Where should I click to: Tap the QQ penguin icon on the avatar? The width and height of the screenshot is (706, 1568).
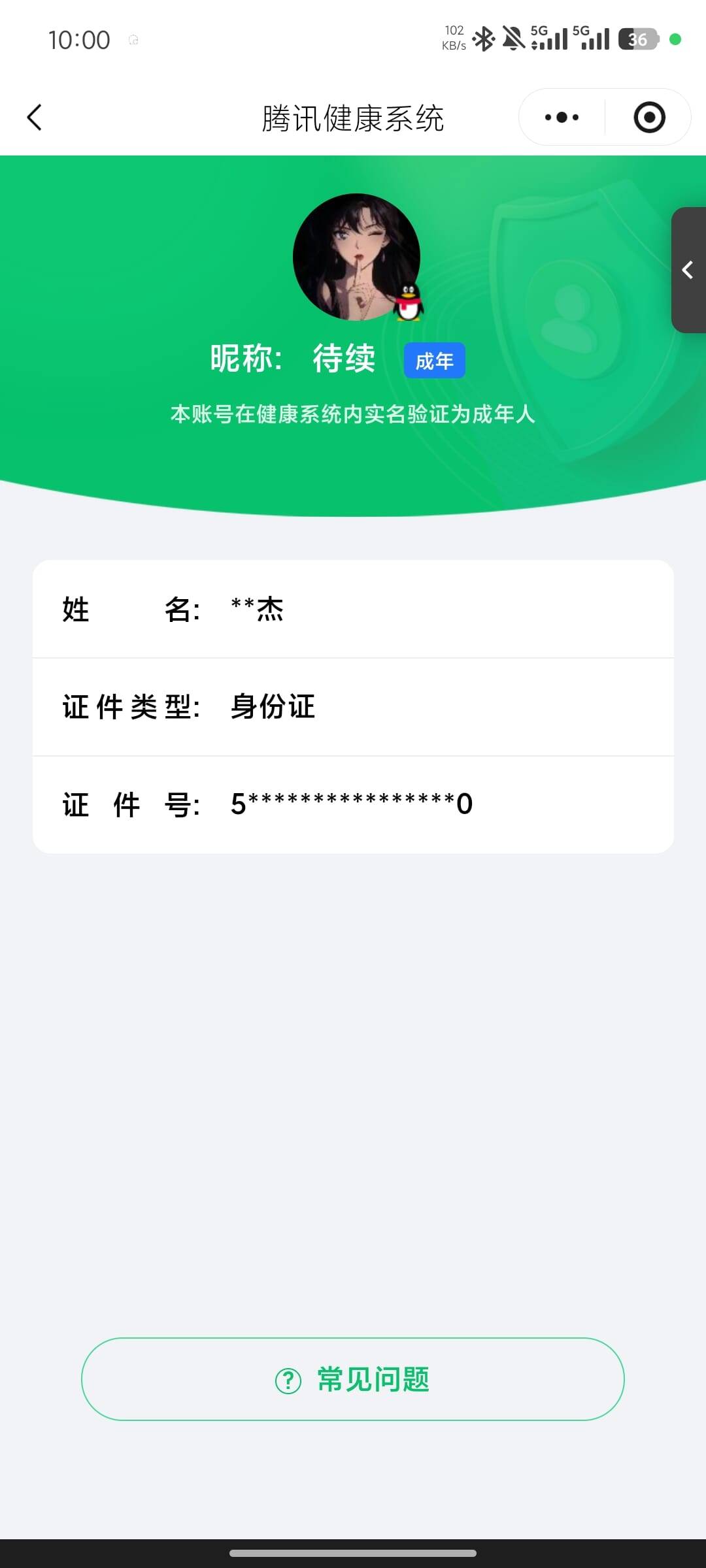409,301
